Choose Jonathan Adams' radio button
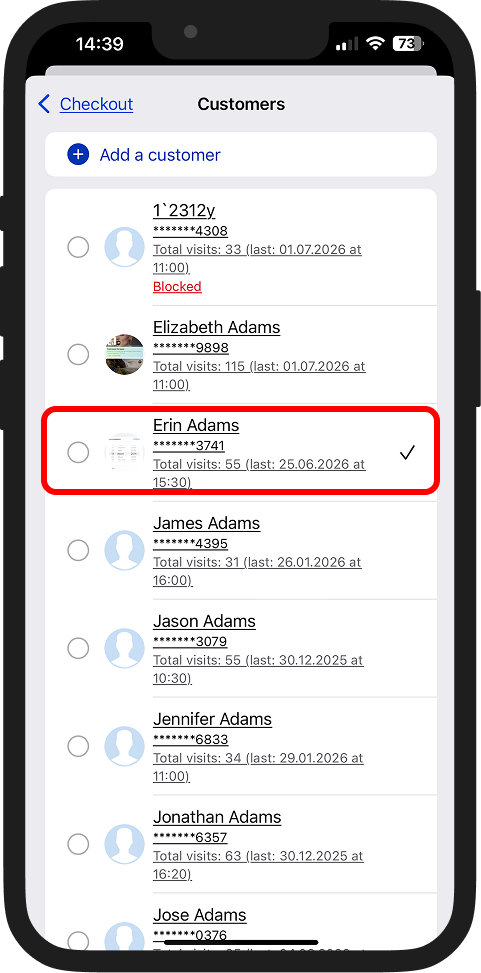Screen dimensions: 481x973 pyautogui.click(x=78, y=844)
